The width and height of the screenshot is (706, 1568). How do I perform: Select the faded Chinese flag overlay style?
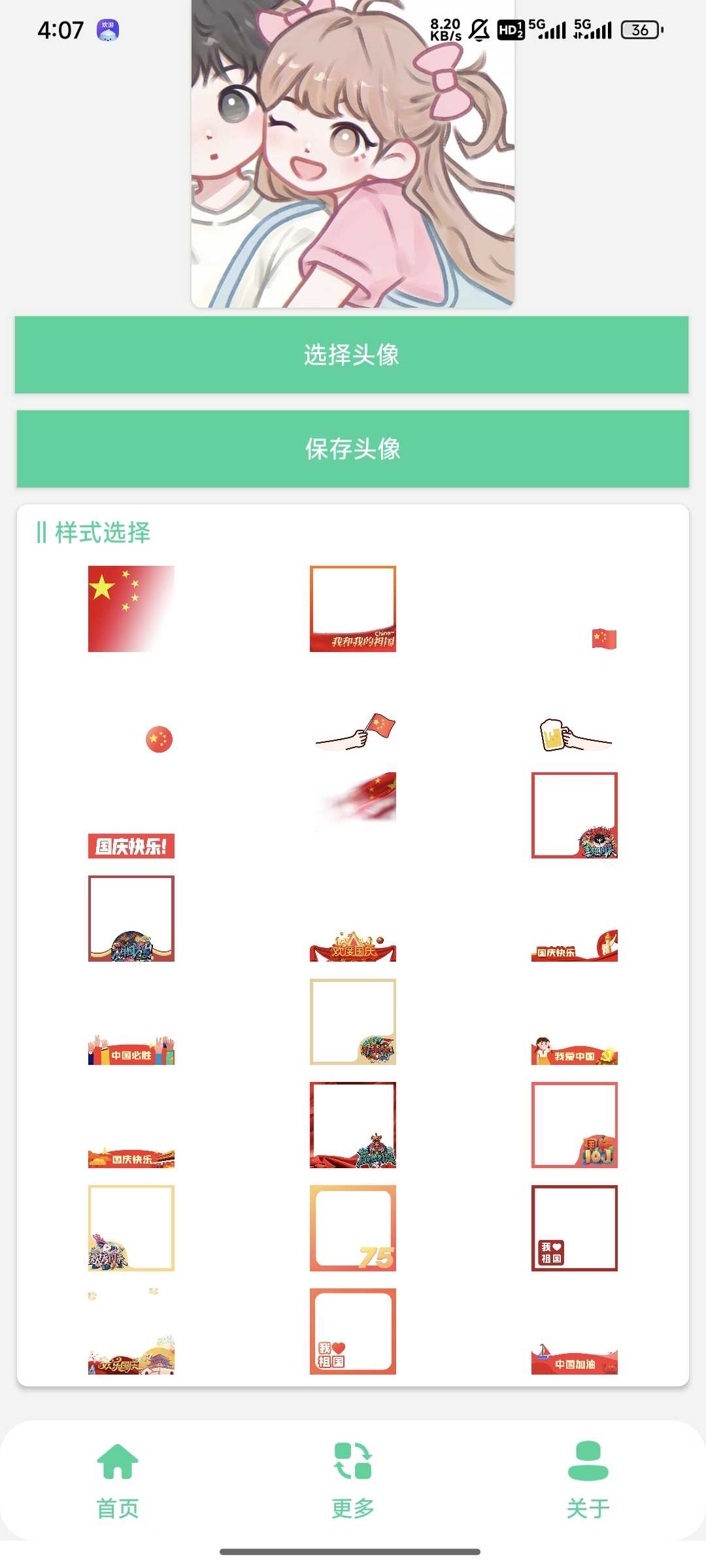[x=131, y=609]
